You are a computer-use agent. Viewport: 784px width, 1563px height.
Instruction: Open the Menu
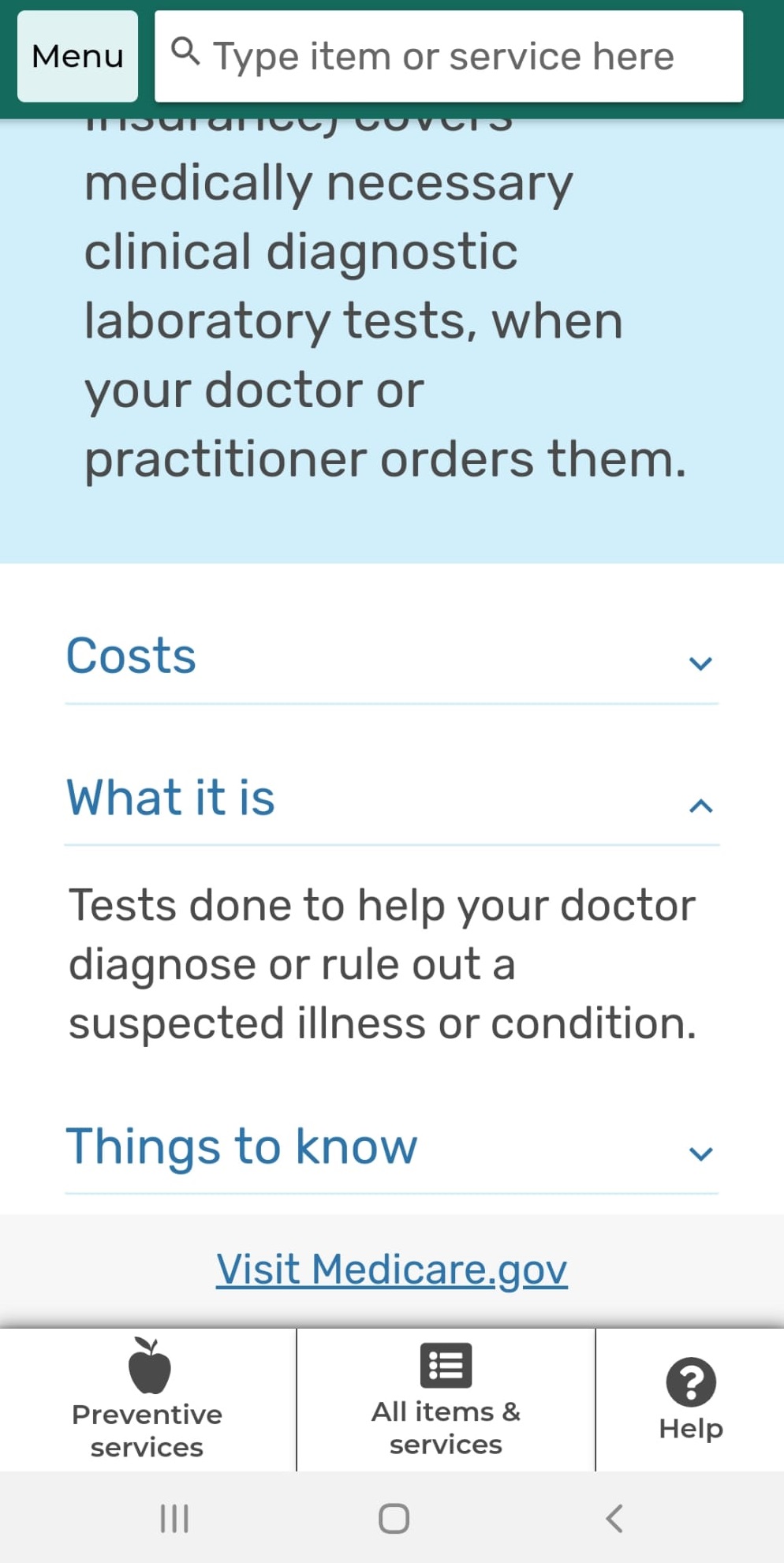[77, 56]
